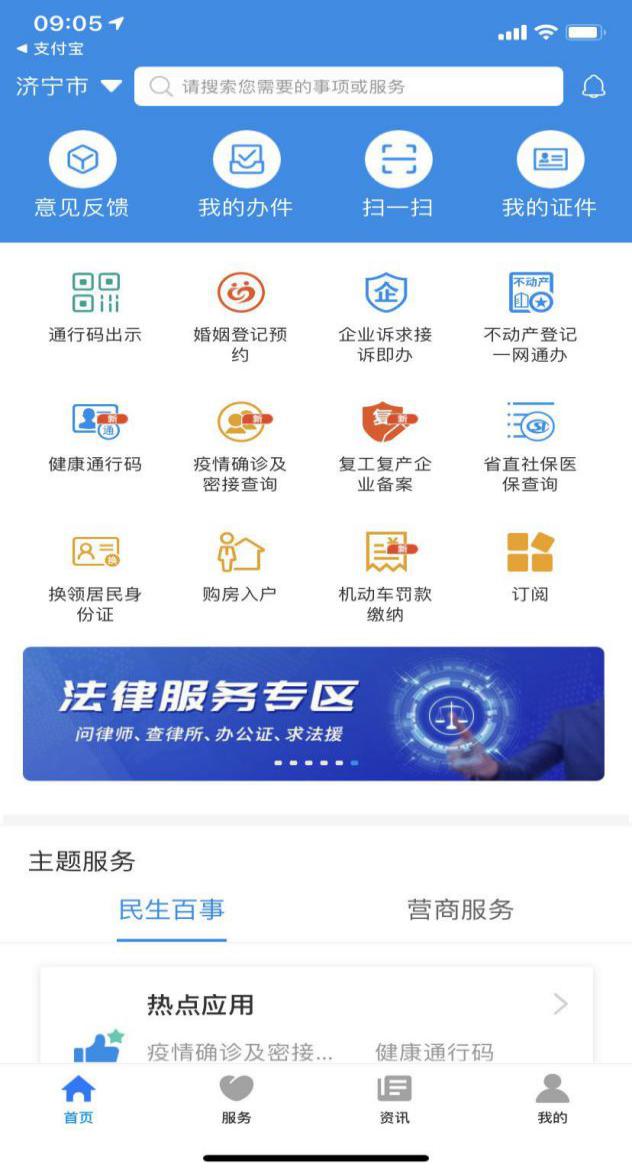Go to the 服务 bottom tab

click(x=236, y=1099)
